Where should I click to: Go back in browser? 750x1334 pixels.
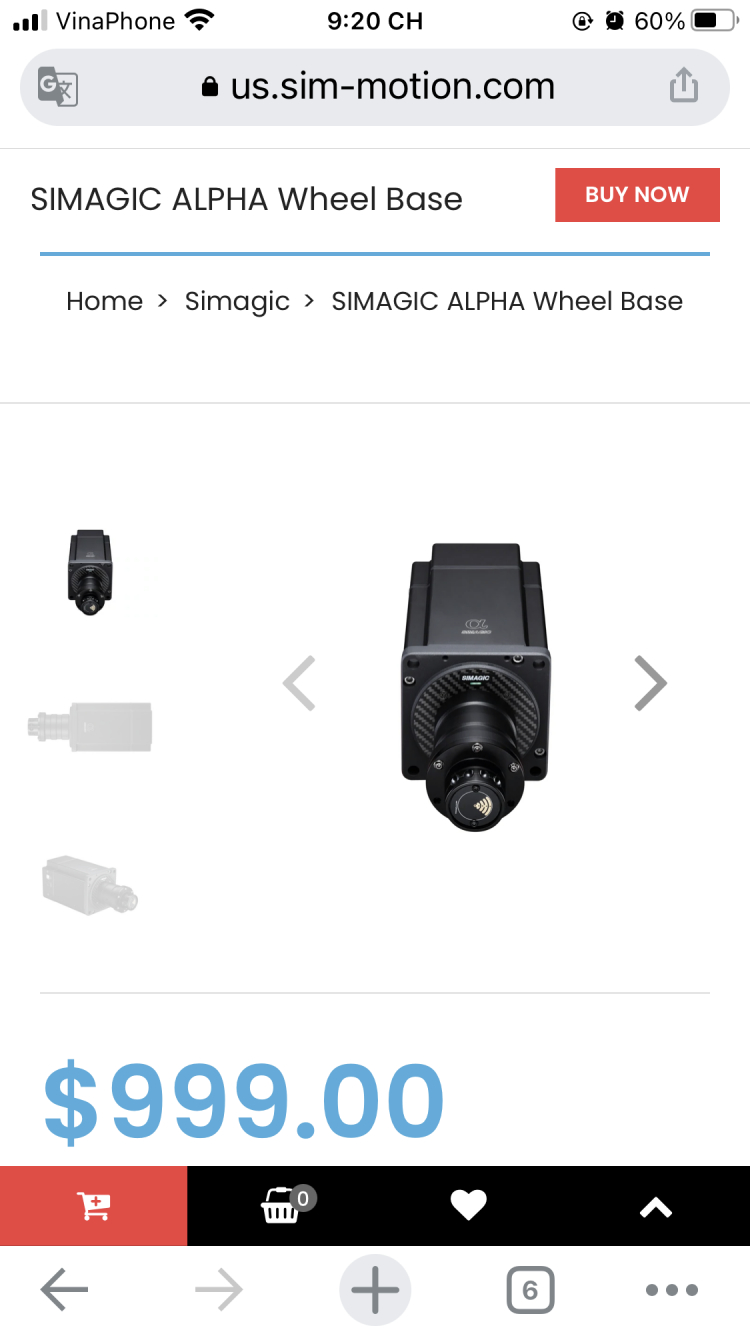point(64,1290)
